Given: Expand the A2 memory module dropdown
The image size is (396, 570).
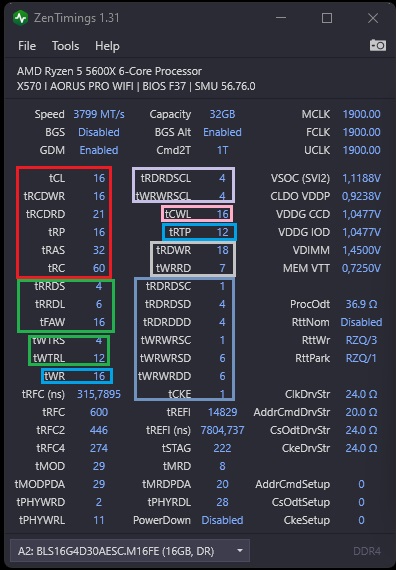Looking at the screenshot, I should tap(130, 551).
